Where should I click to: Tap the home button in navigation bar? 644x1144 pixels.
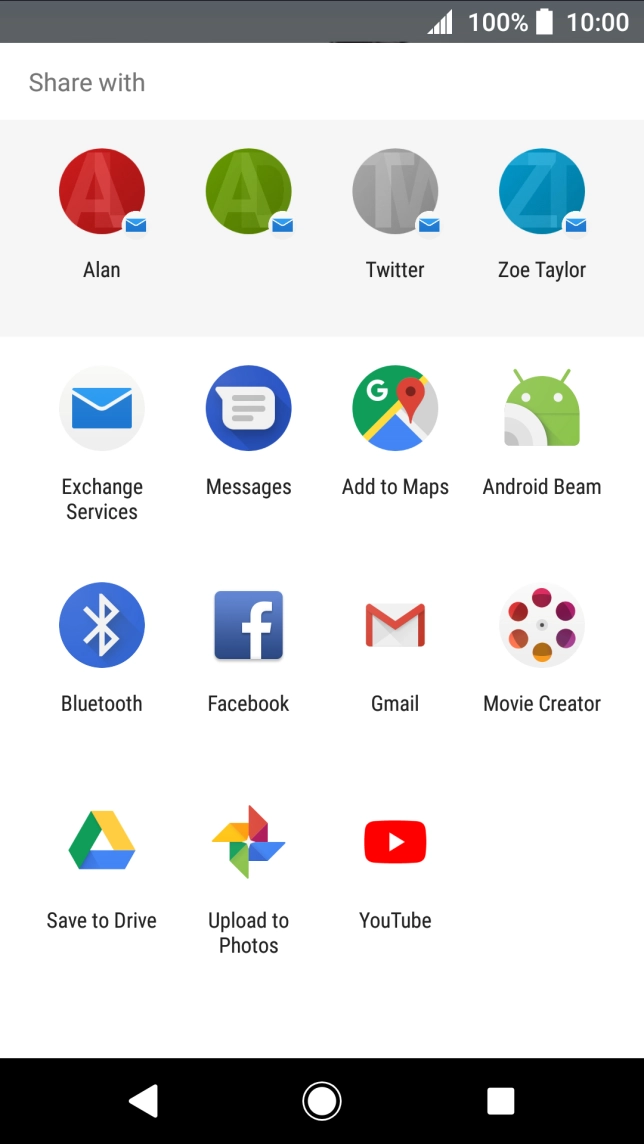pyautogui.click(x=322, y=1101)
